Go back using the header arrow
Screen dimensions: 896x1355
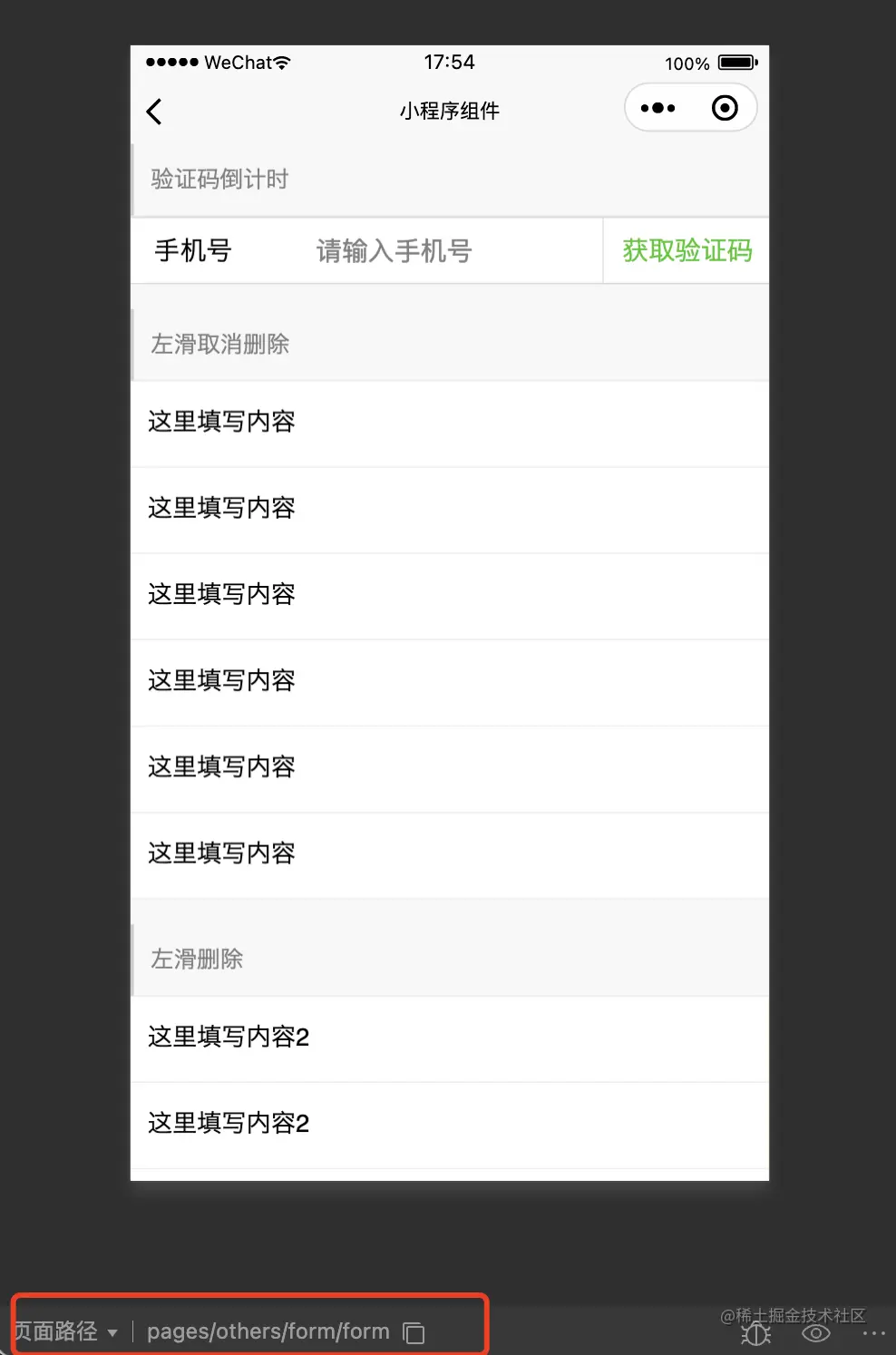[x=154, y=112]
